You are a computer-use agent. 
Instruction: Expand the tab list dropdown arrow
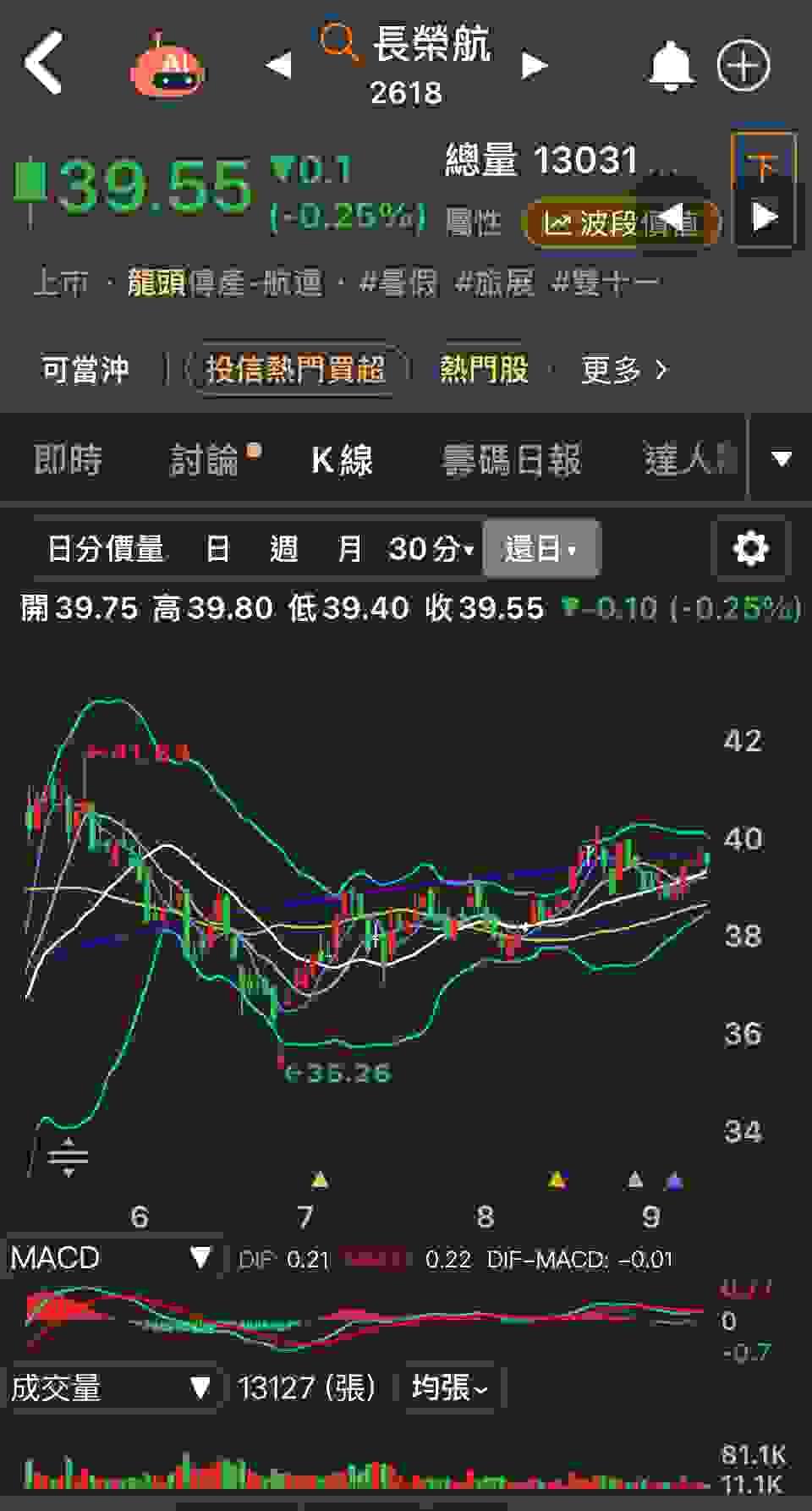pyautogui.click(x=781, y=459)
